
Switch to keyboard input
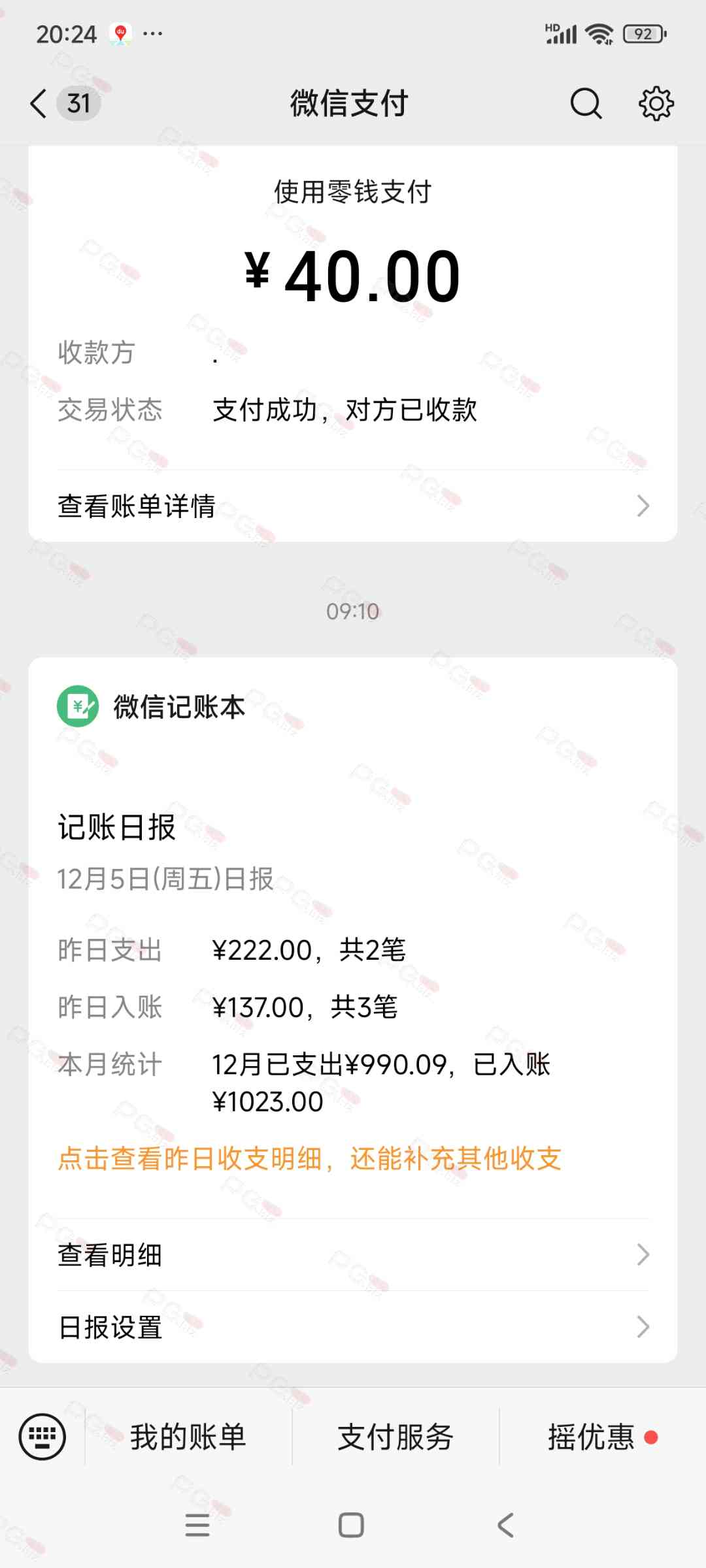42,1437
